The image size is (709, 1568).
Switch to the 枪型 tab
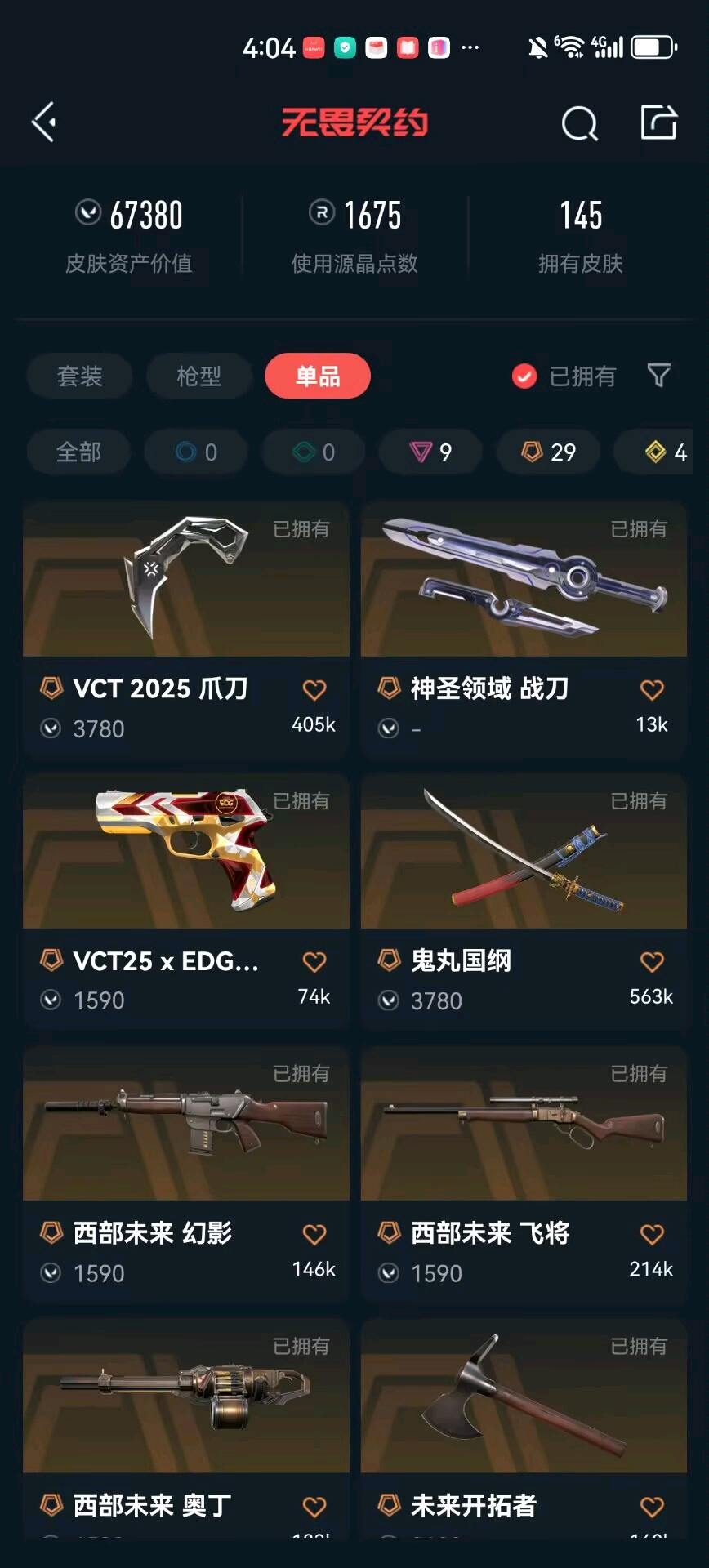click(x=198, y=376)
